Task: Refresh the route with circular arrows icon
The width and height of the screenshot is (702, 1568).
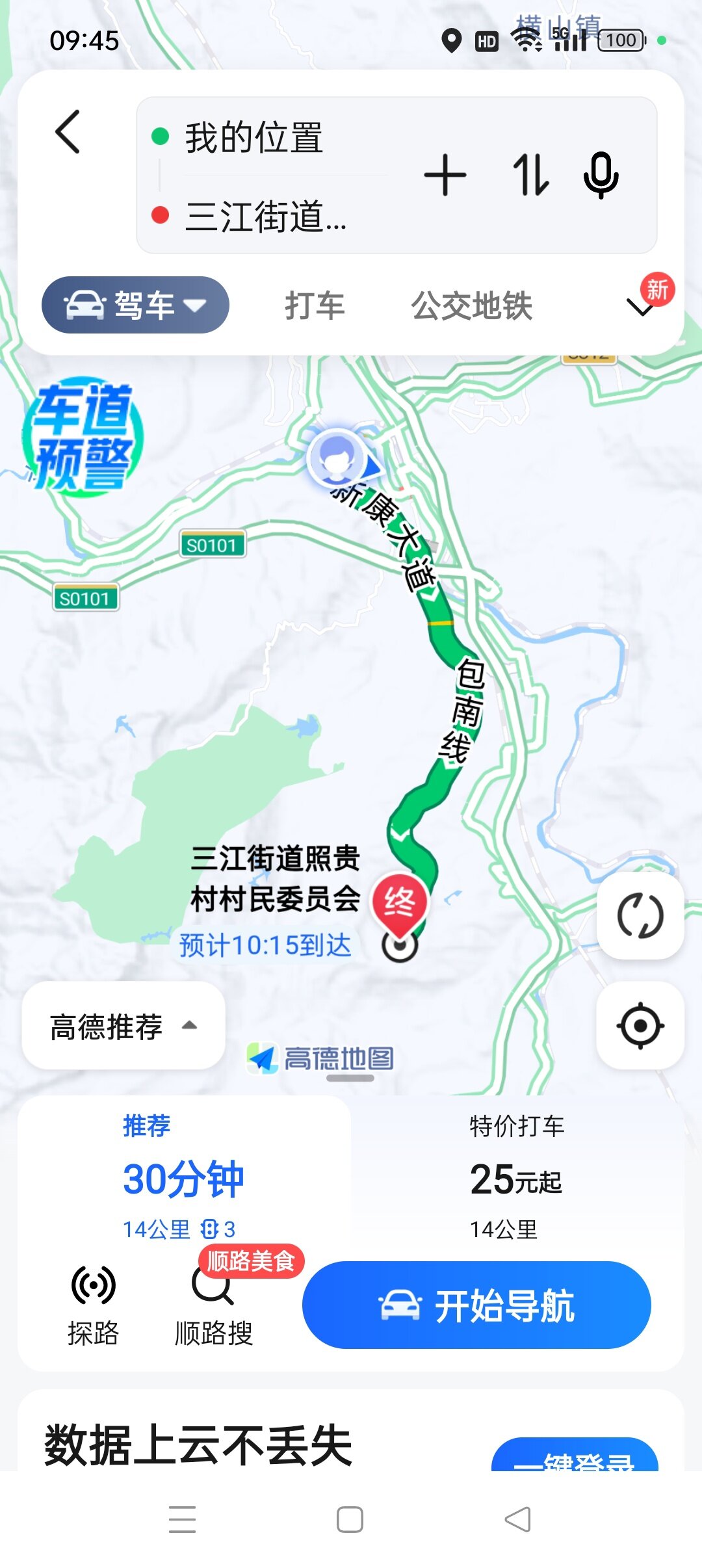Action: [x=640, y=915]
